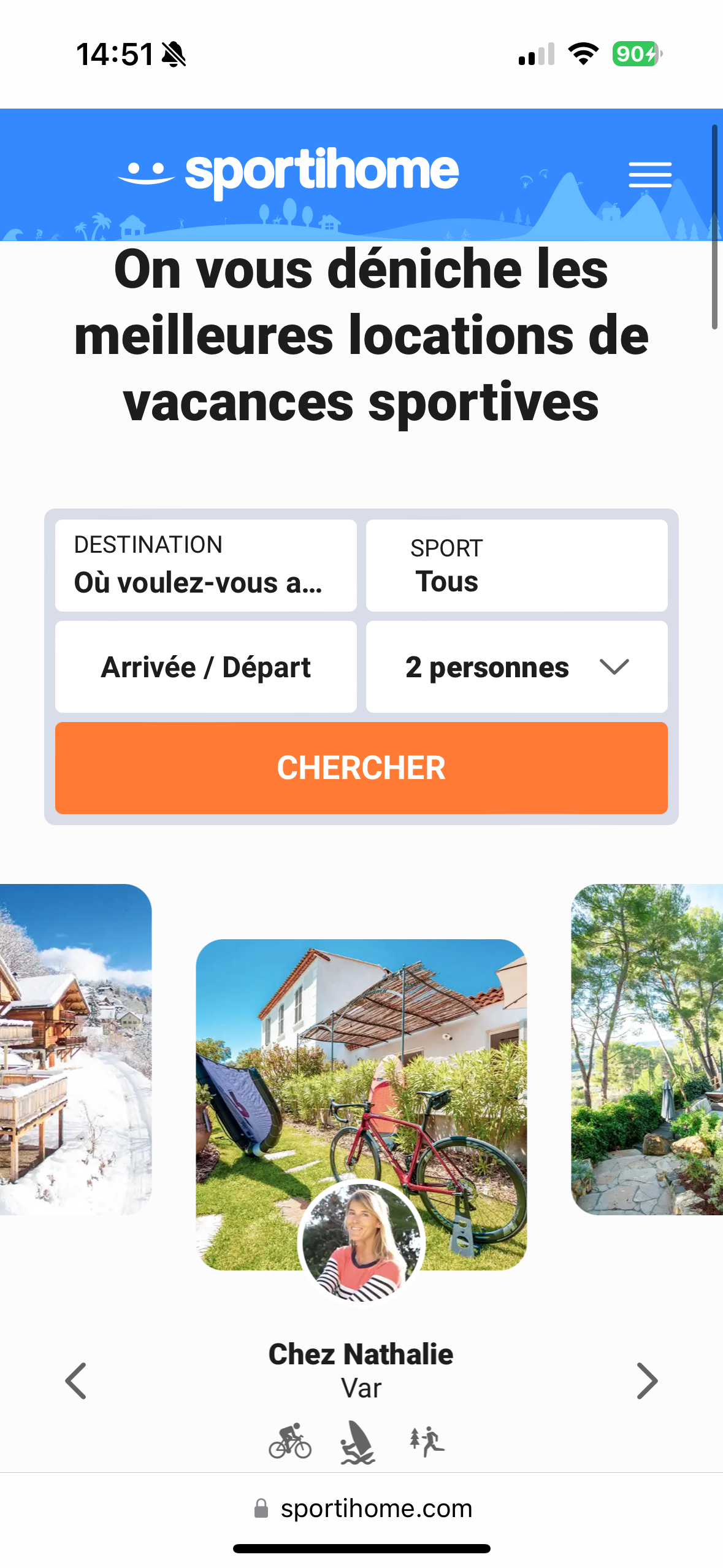Show next listing with right arrow
This screenshot has width=723, height=1568.
tap(647, 1381)
